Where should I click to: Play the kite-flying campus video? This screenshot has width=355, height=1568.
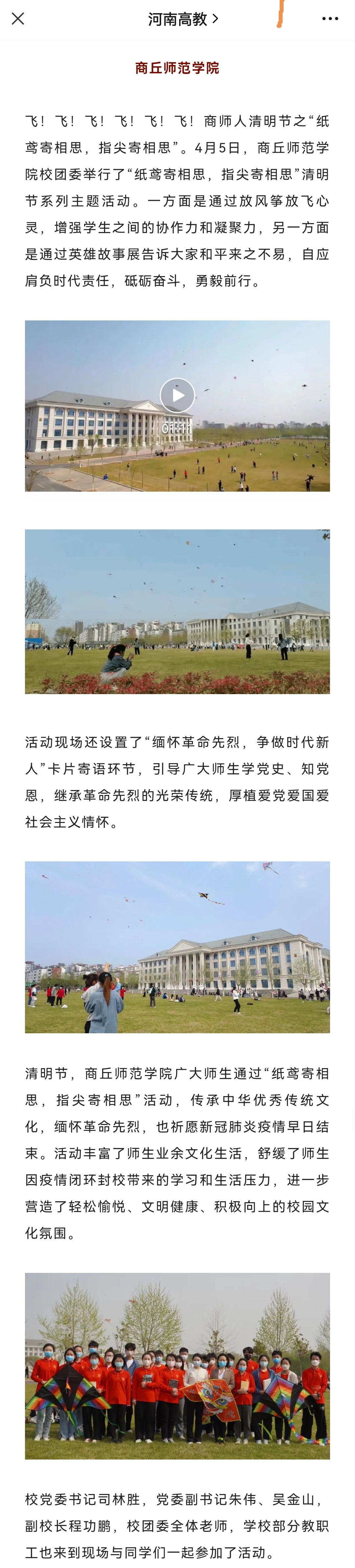coord(177,395)
